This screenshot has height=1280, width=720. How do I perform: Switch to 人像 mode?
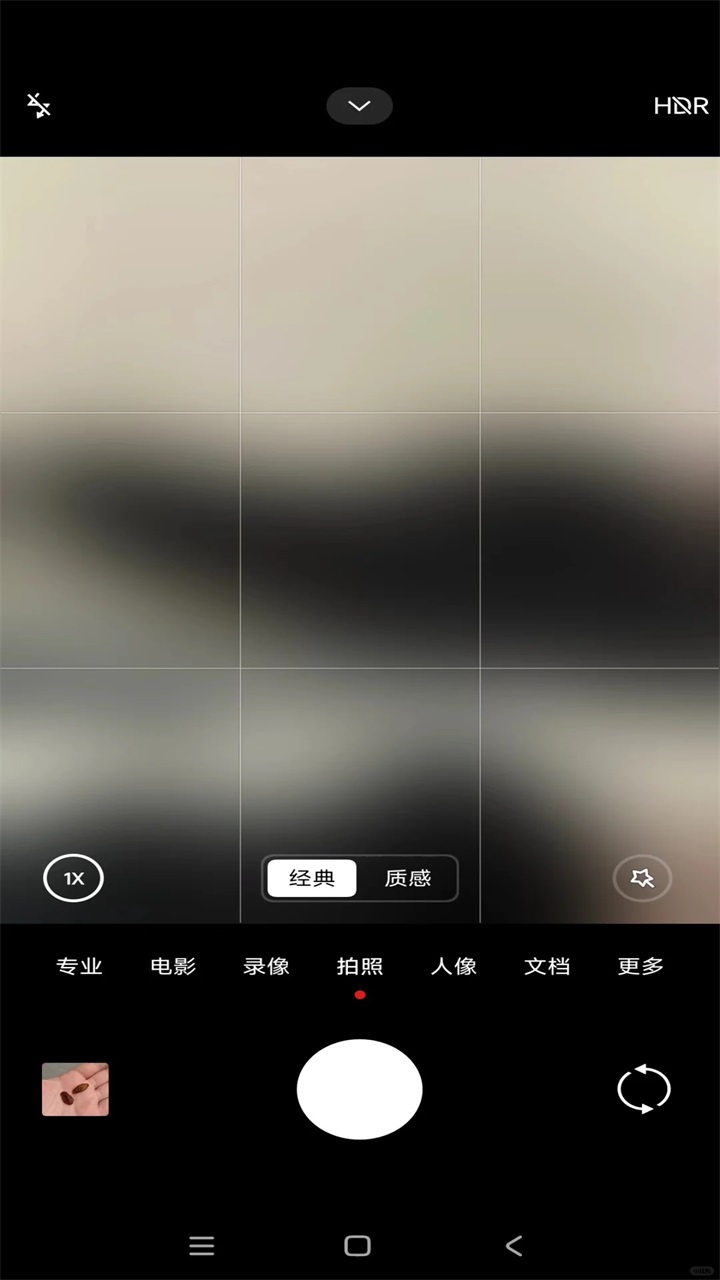coord(453,966)
